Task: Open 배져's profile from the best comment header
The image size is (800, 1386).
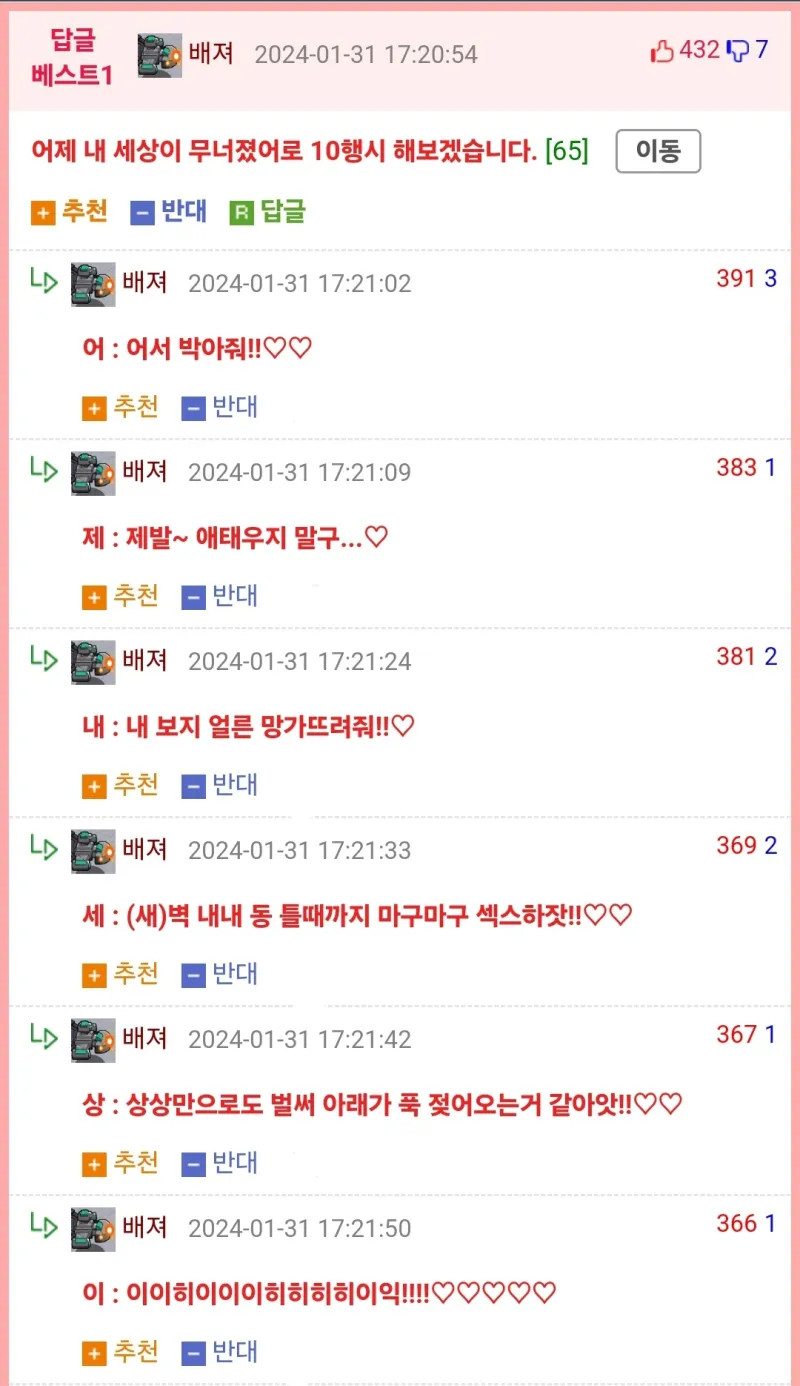Action: (x=210, y=53)
